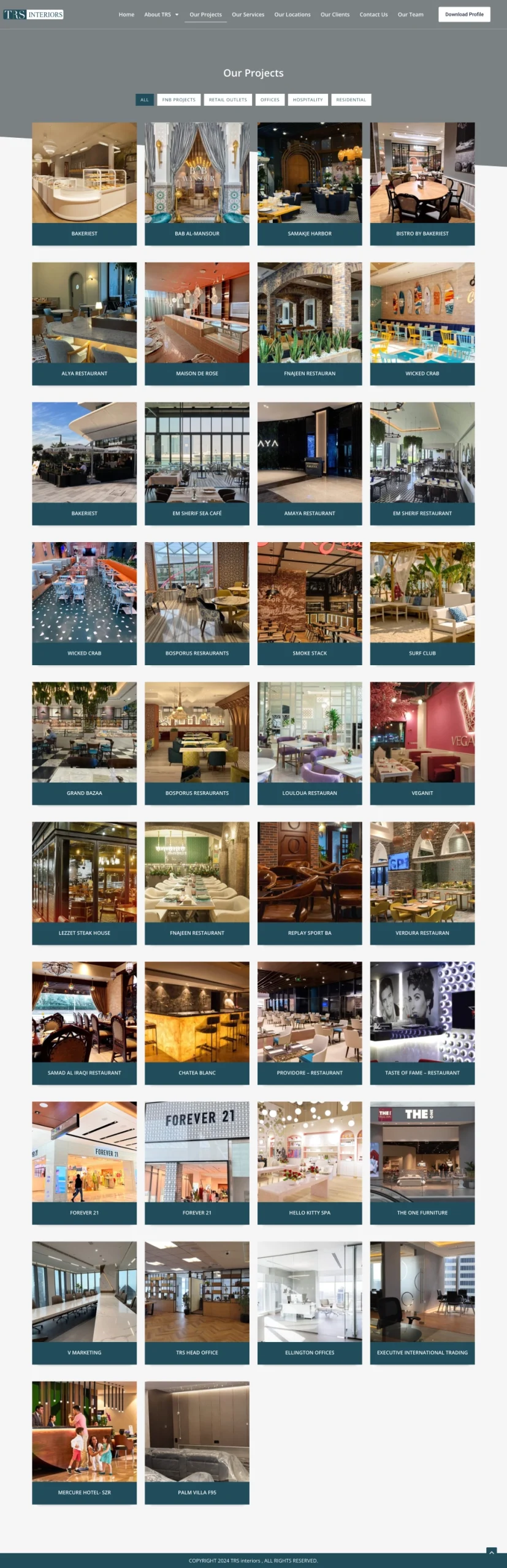Open the TRS Head Office project
The width and height of the screenshot is (507, 1568).
click(197, 1303)
